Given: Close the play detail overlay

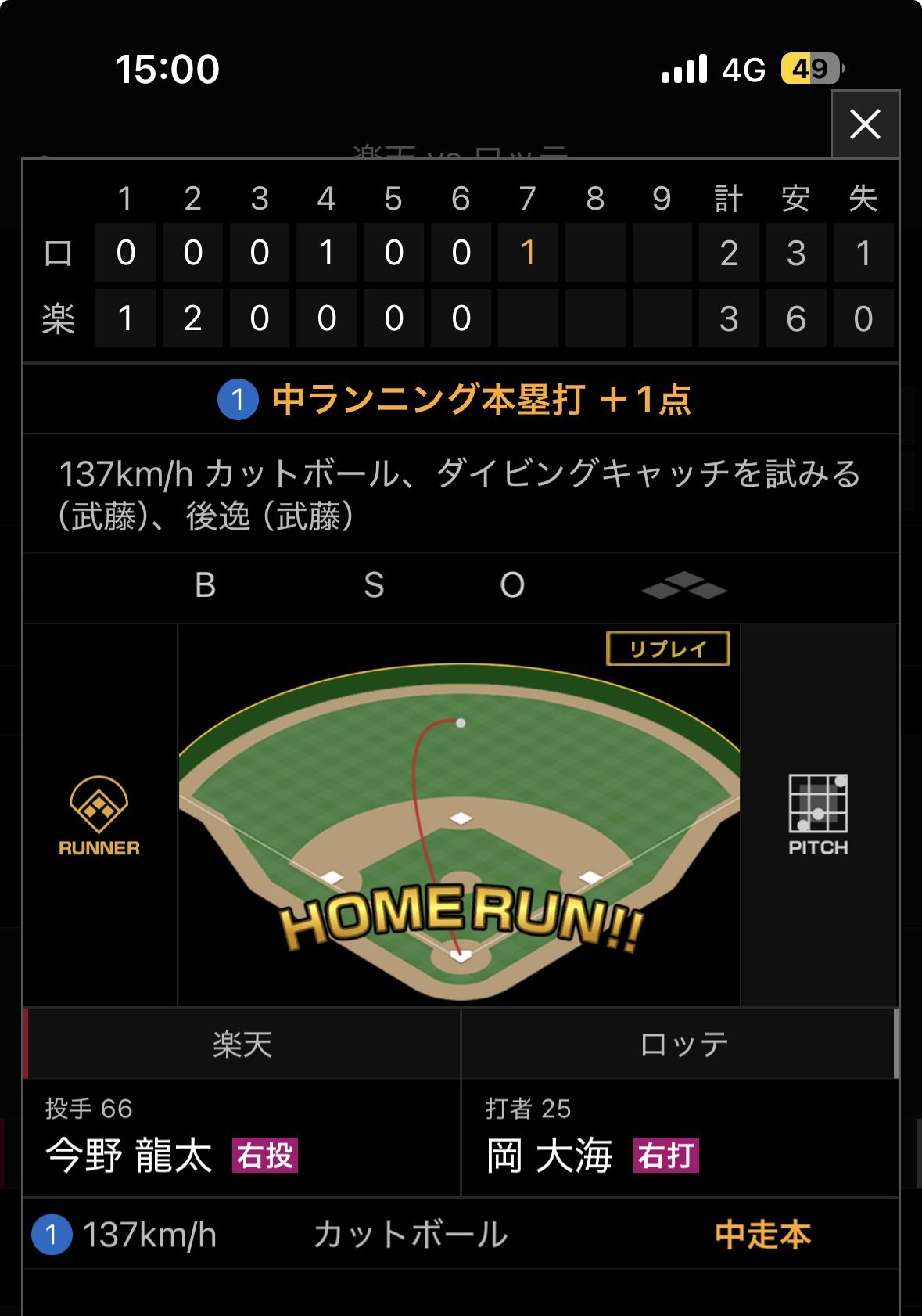Looking at the screenshot, I should [865, 124].
